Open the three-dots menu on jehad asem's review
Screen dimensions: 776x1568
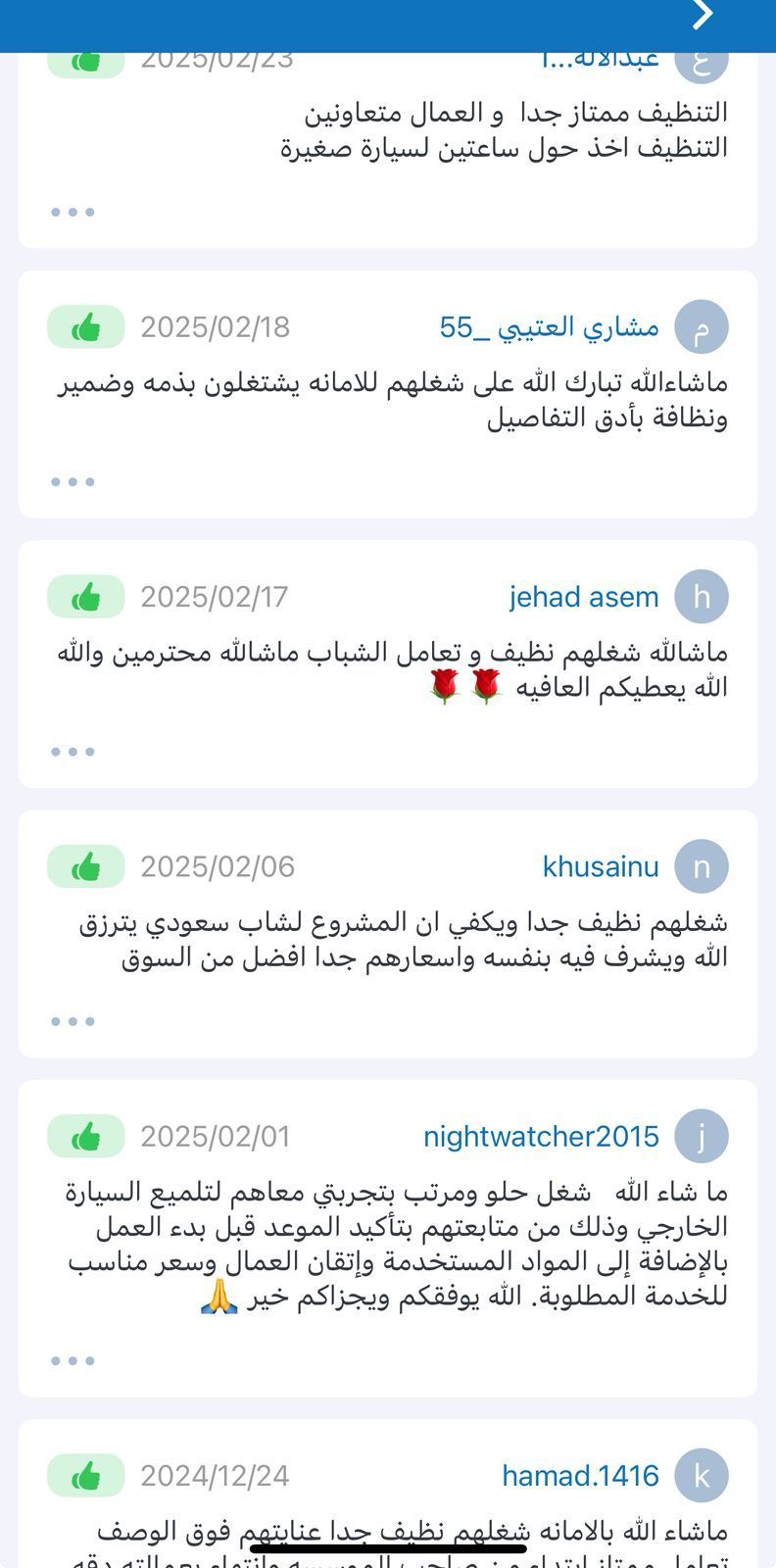point(73,752)
